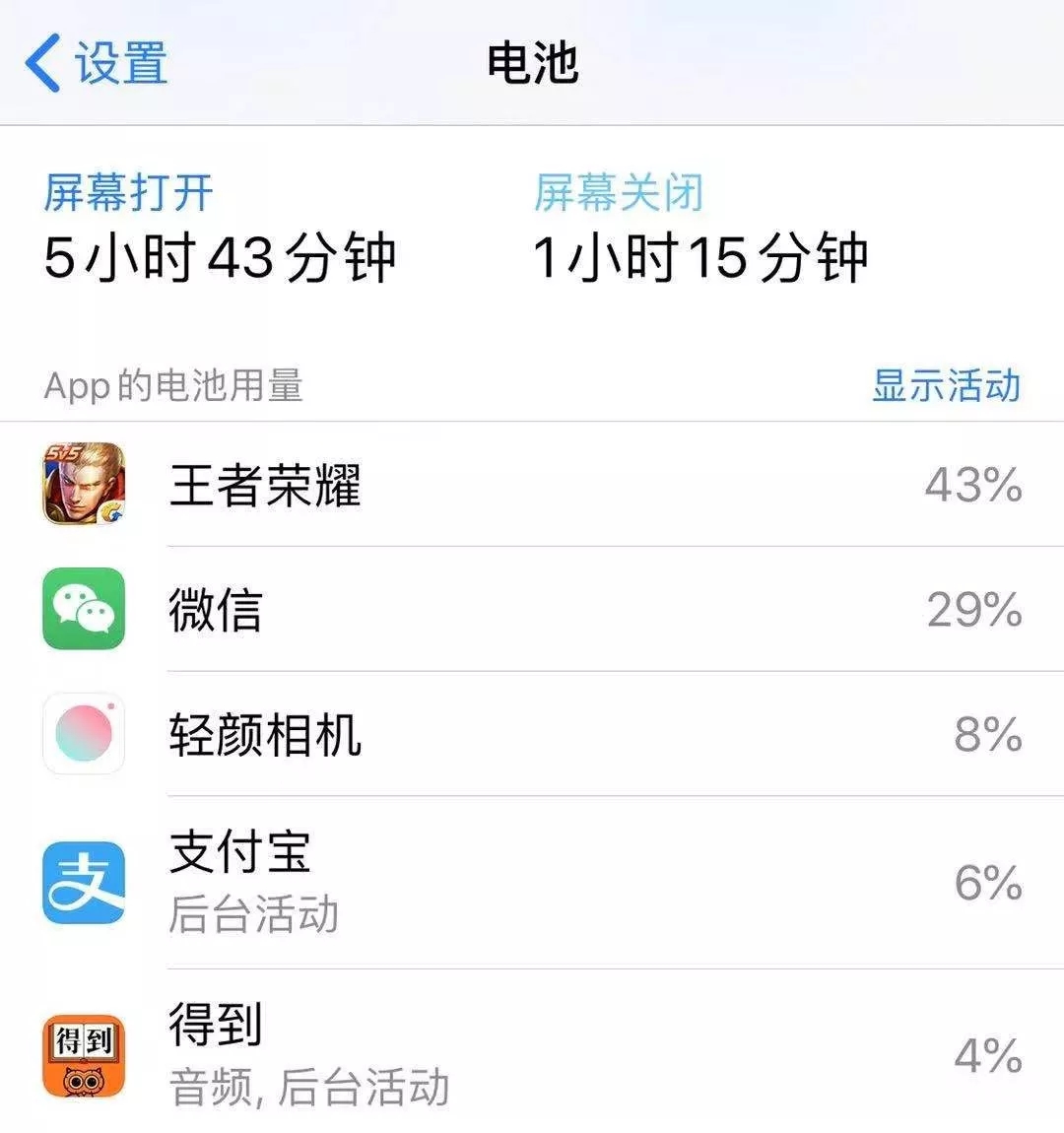Tap the 轻颜相机 row

pyautogui.click(x=532, y=735)
